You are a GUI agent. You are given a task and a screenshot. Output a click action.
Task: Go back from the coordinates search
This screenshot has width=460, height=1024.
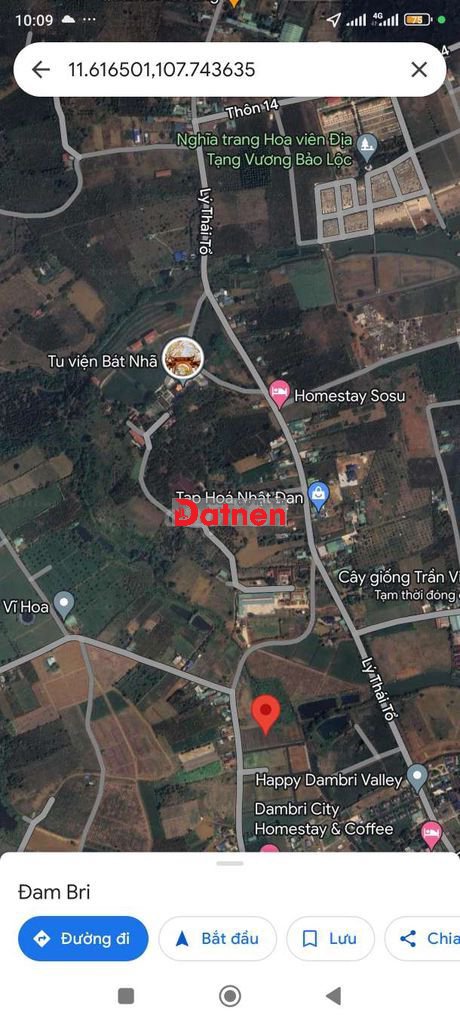(x=41, y=70)
